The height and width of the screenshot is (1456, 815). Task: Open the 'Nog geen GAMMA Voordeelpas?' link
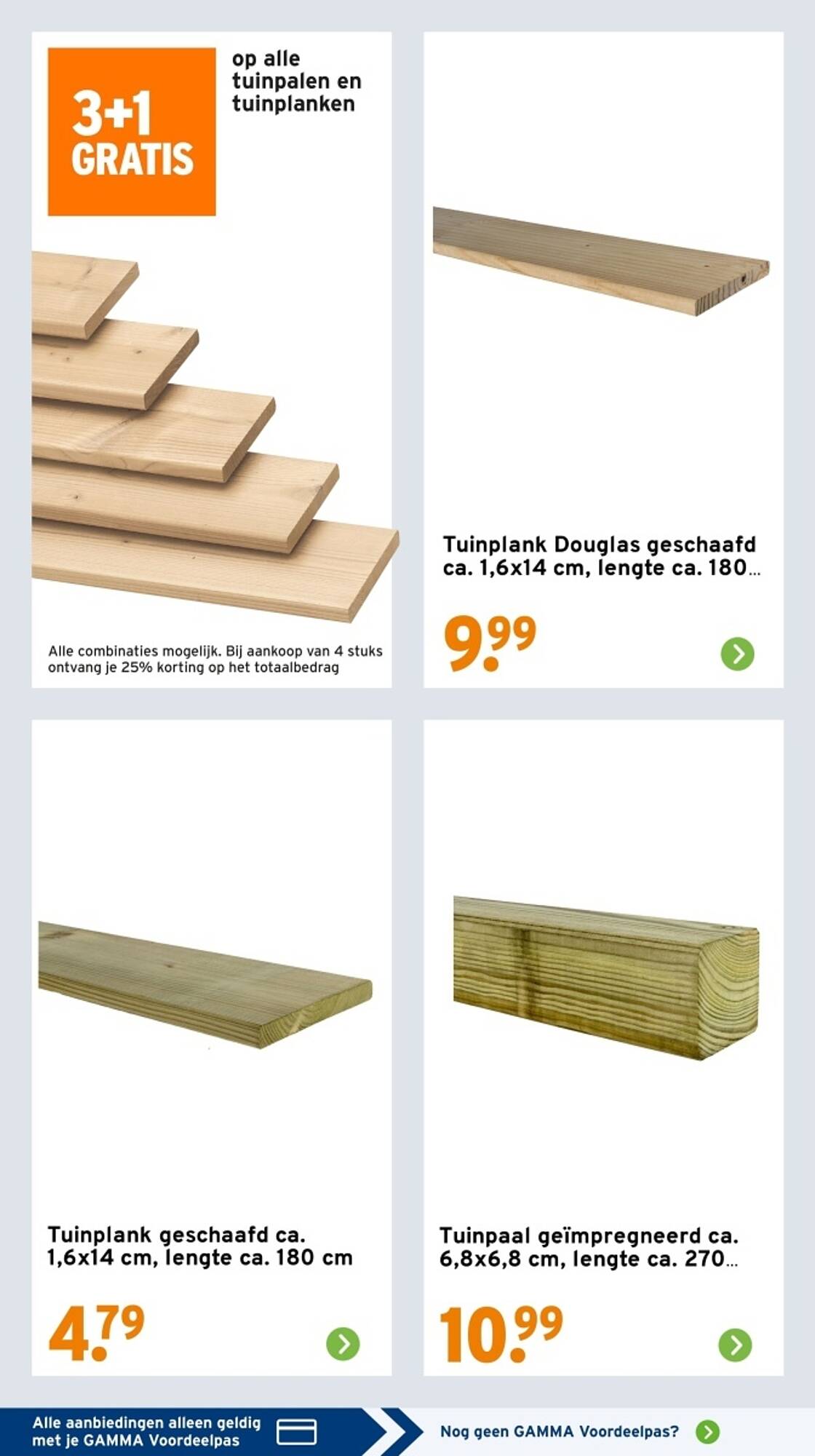coord(579,1431)
